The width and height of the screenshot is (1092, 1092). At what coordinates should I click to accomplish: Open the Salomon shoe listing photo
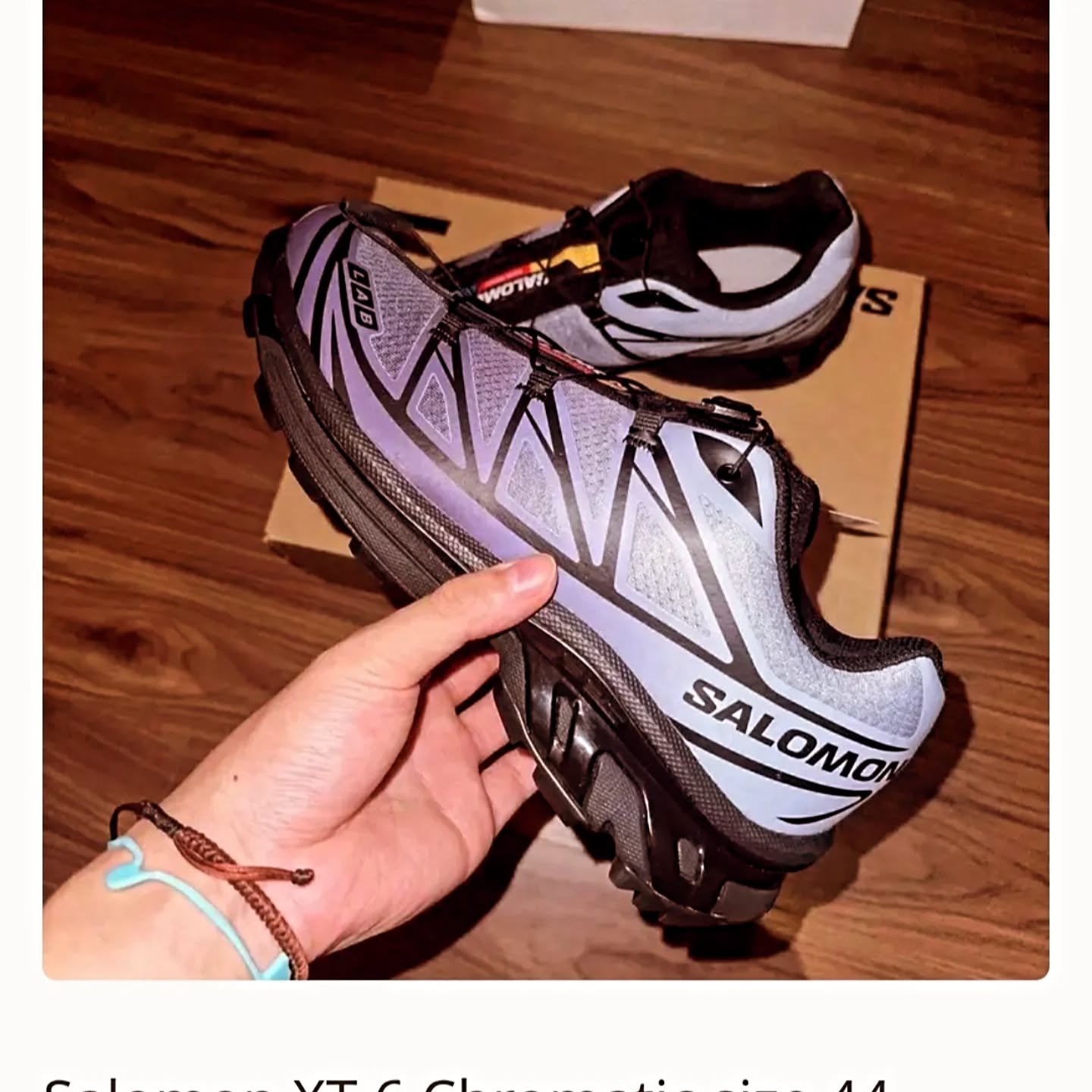pyautogui.click(x=546, y=485)
